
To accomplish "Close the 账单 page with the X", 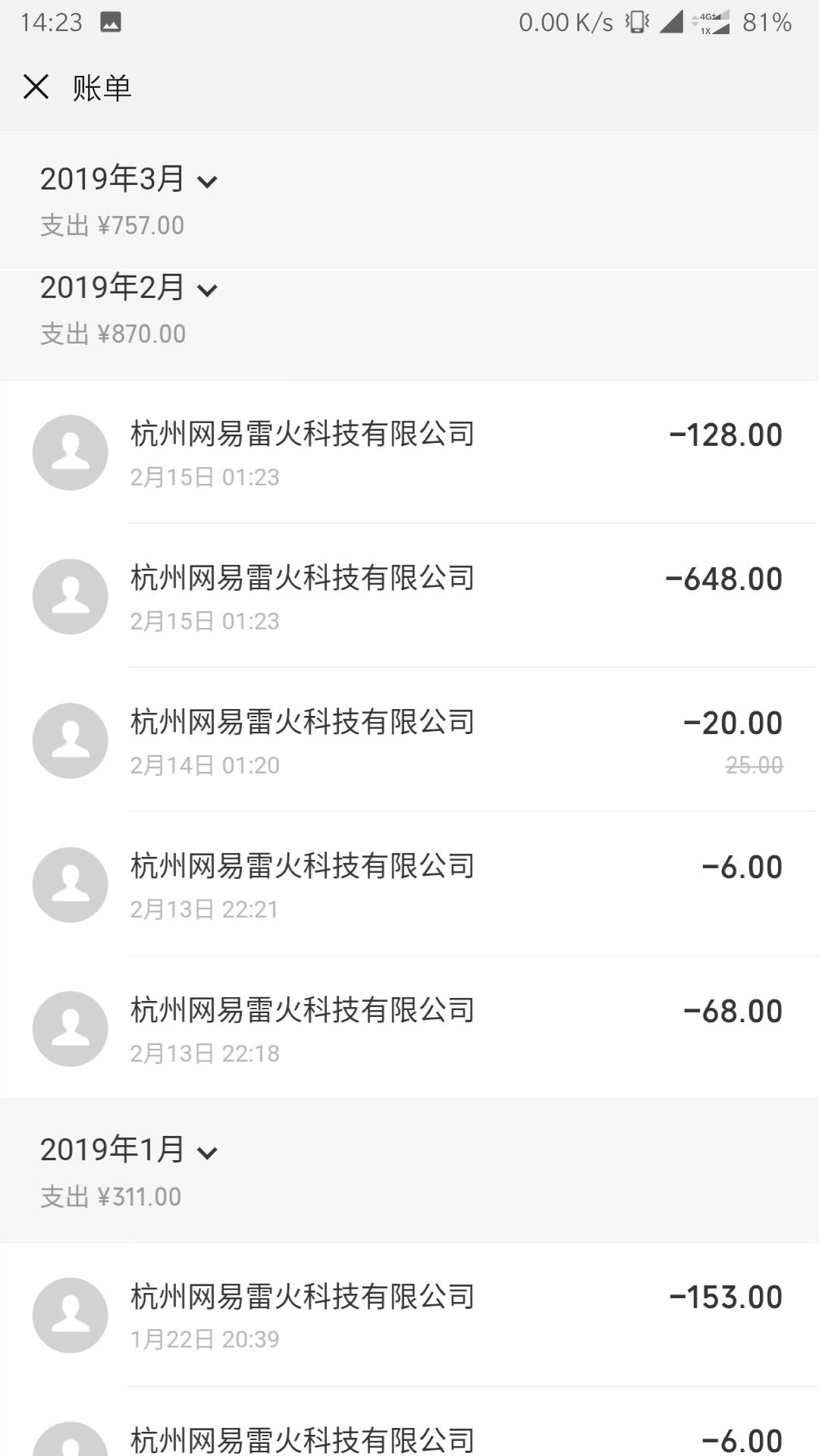I will (36, 87).
